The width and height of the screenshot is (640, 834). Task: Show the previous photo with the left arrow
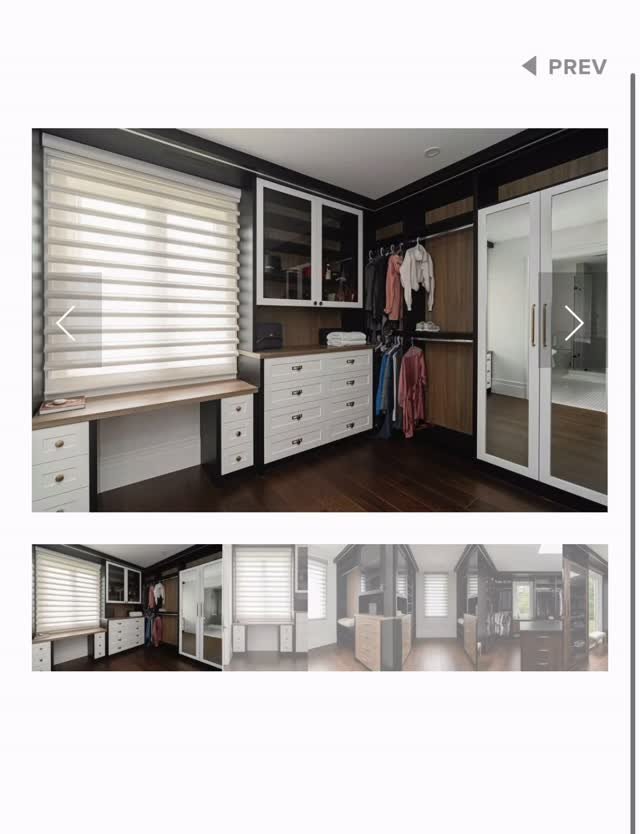click(x=66, y=323)
